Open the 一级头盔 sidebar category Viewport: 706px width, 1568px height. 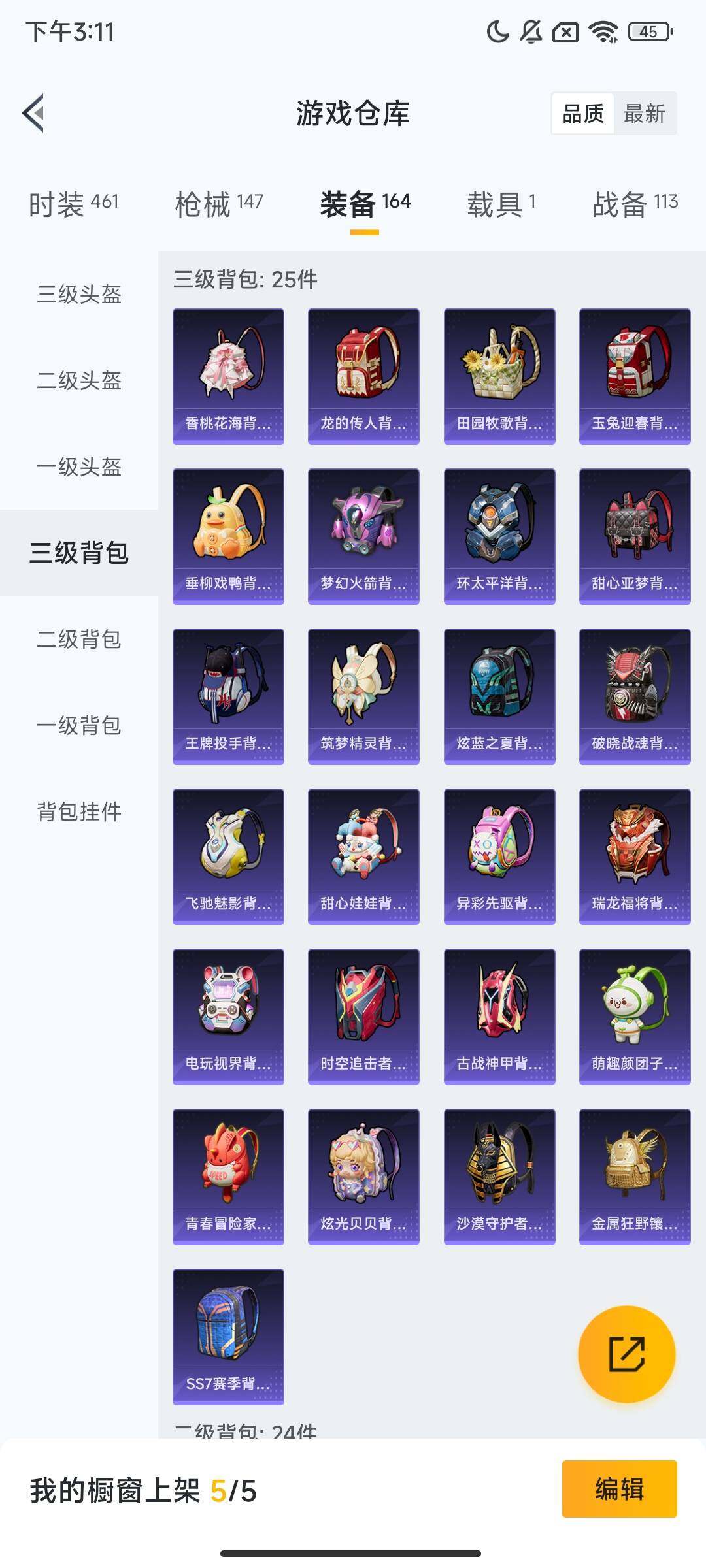click(78, 466)
